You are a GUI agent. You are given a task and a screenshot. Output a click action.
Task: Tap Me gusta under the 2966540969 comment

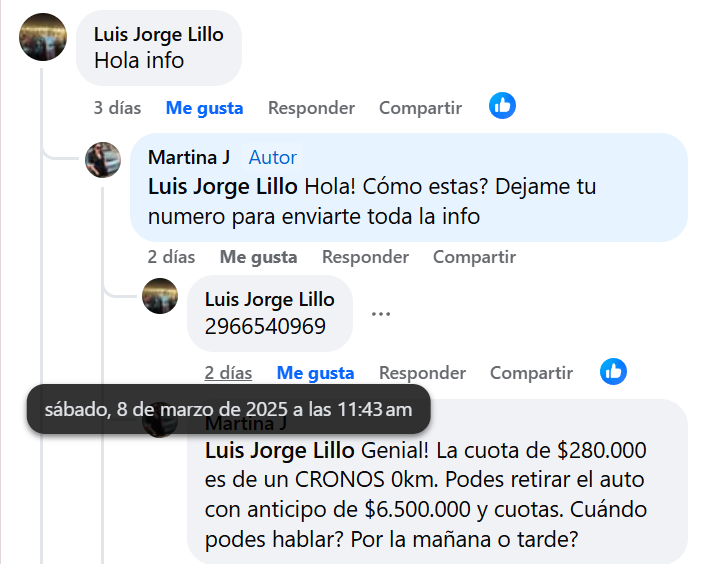(x=315, y=373)
